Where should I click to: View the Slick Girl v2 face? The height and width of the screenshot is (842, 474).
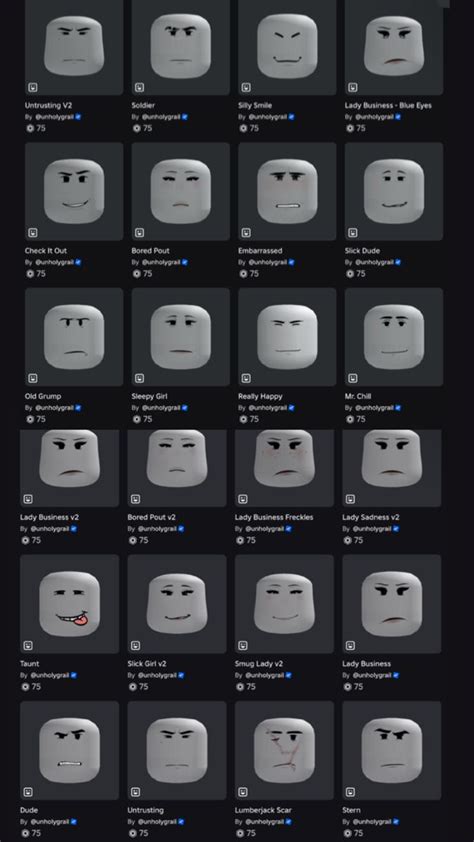(177, 604)
